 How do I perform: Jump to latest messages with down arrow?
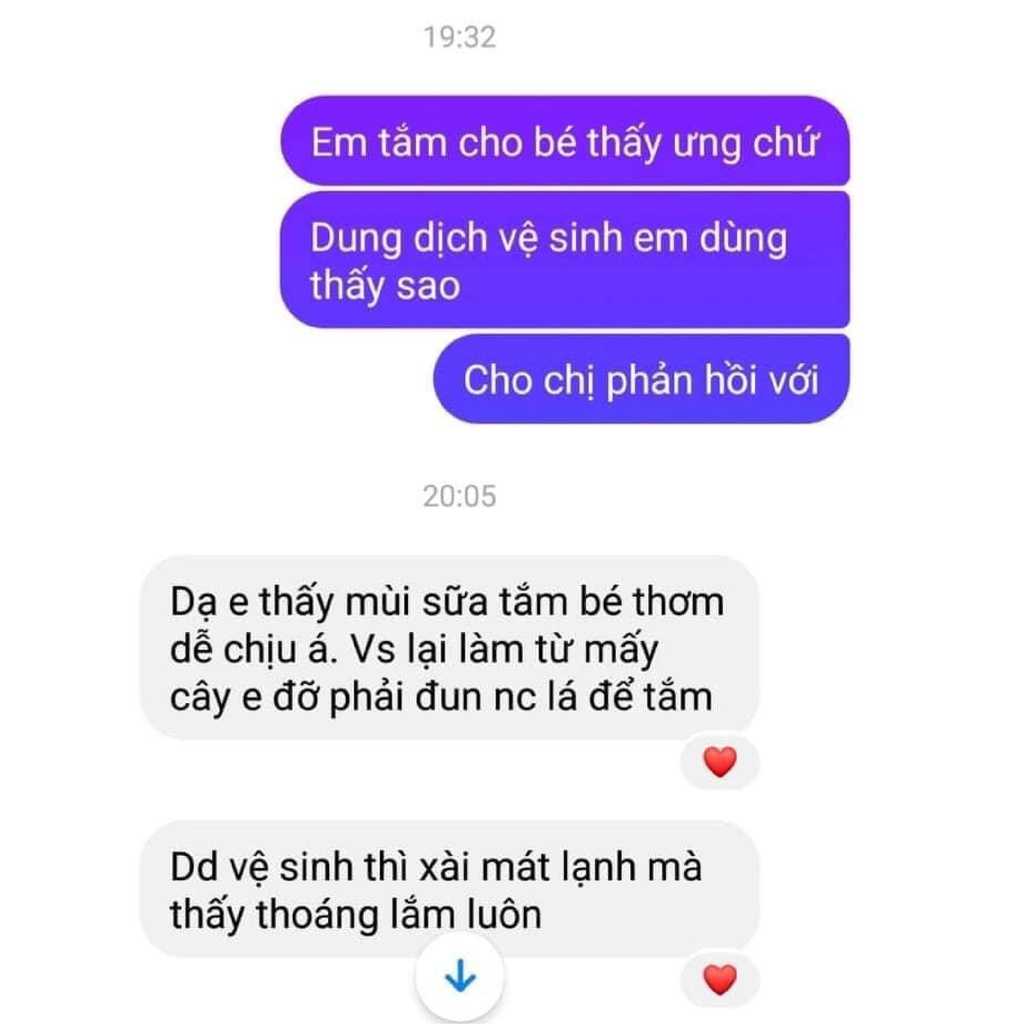tap(460, 976)
